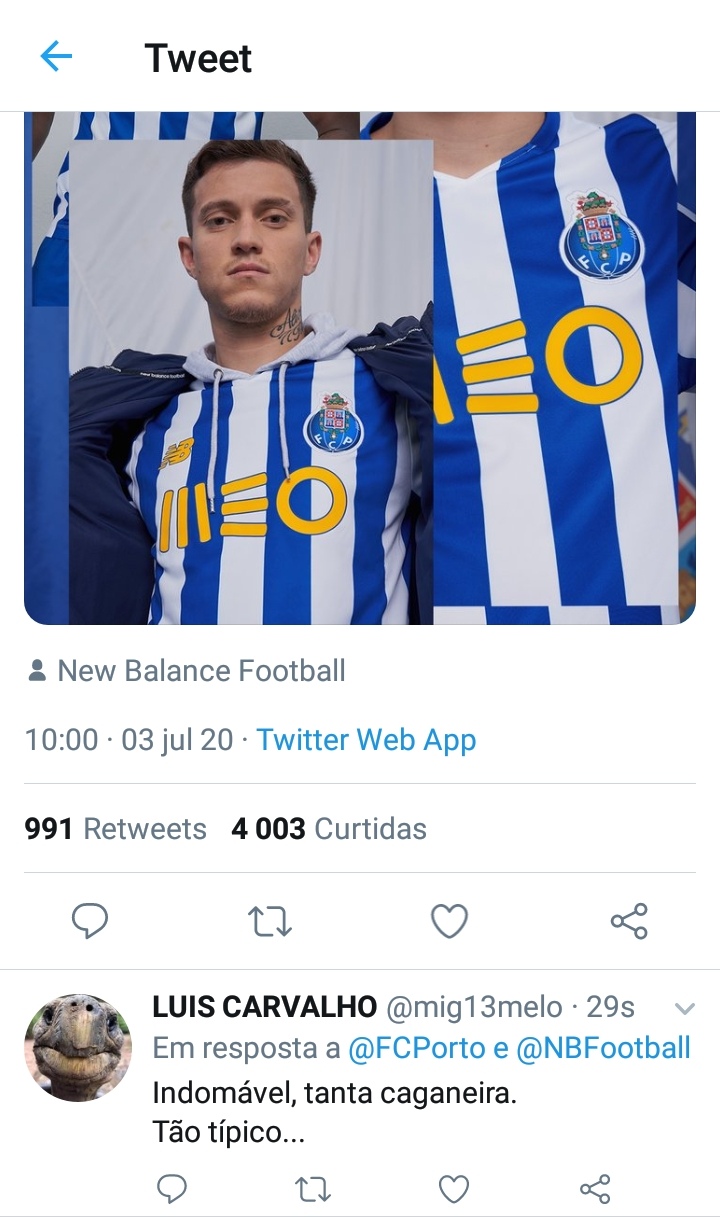Reply to the main tweet
Screen dimensions: 720x1217
[90, 921]
